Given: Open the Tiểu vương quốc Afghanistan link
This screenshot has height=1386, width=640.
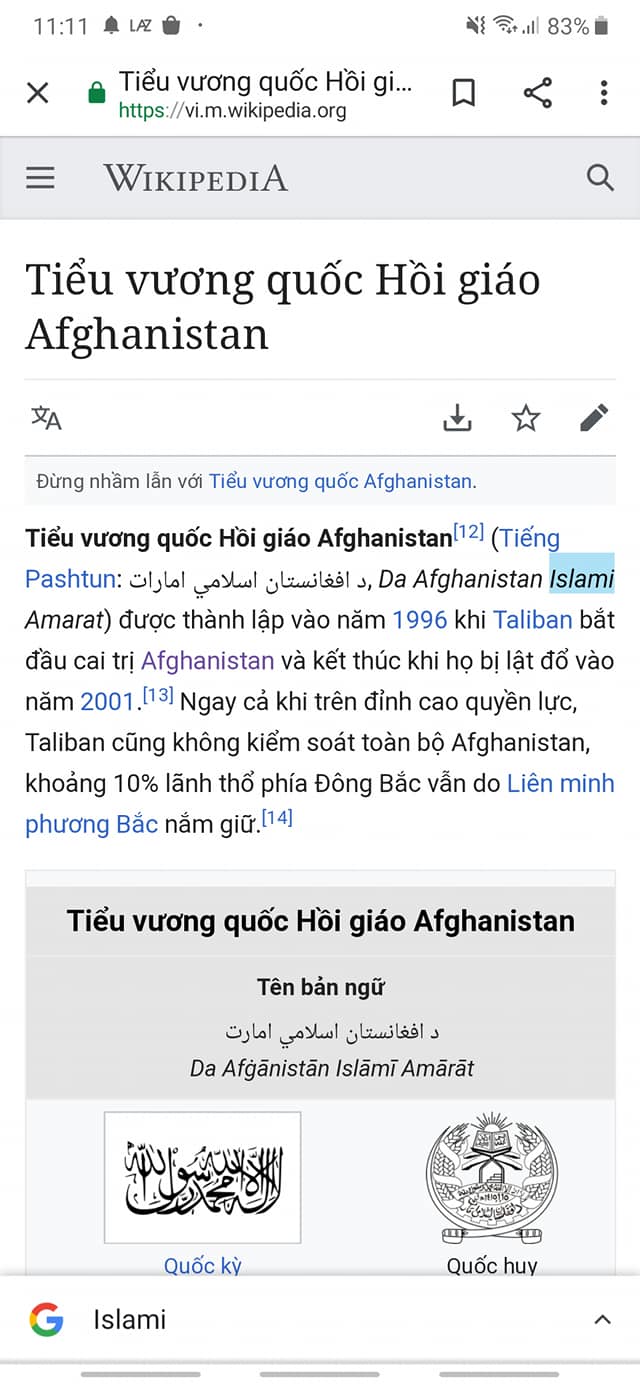Looking at the screenshot, I should pyautogui.click(x=340, y=481).
